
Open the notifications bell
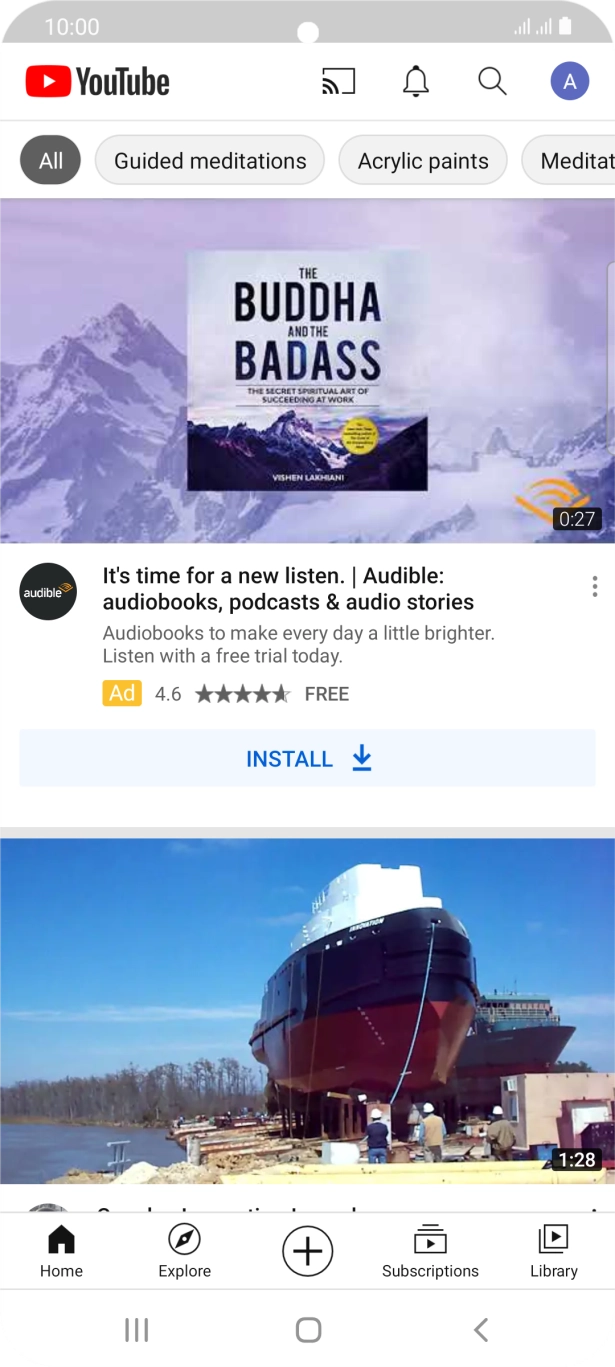tap(416, 82)
